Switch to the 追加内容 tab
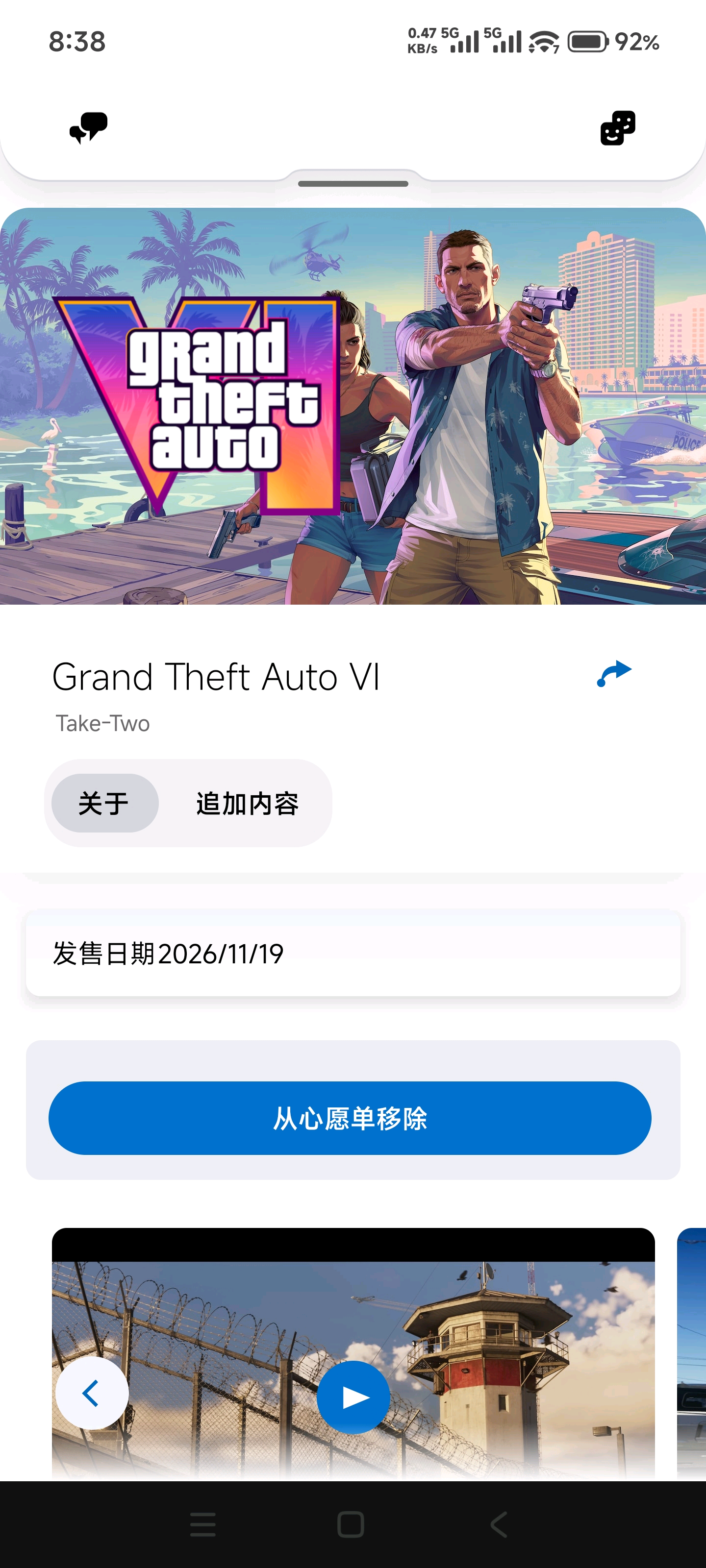 (x=247, y=803)
